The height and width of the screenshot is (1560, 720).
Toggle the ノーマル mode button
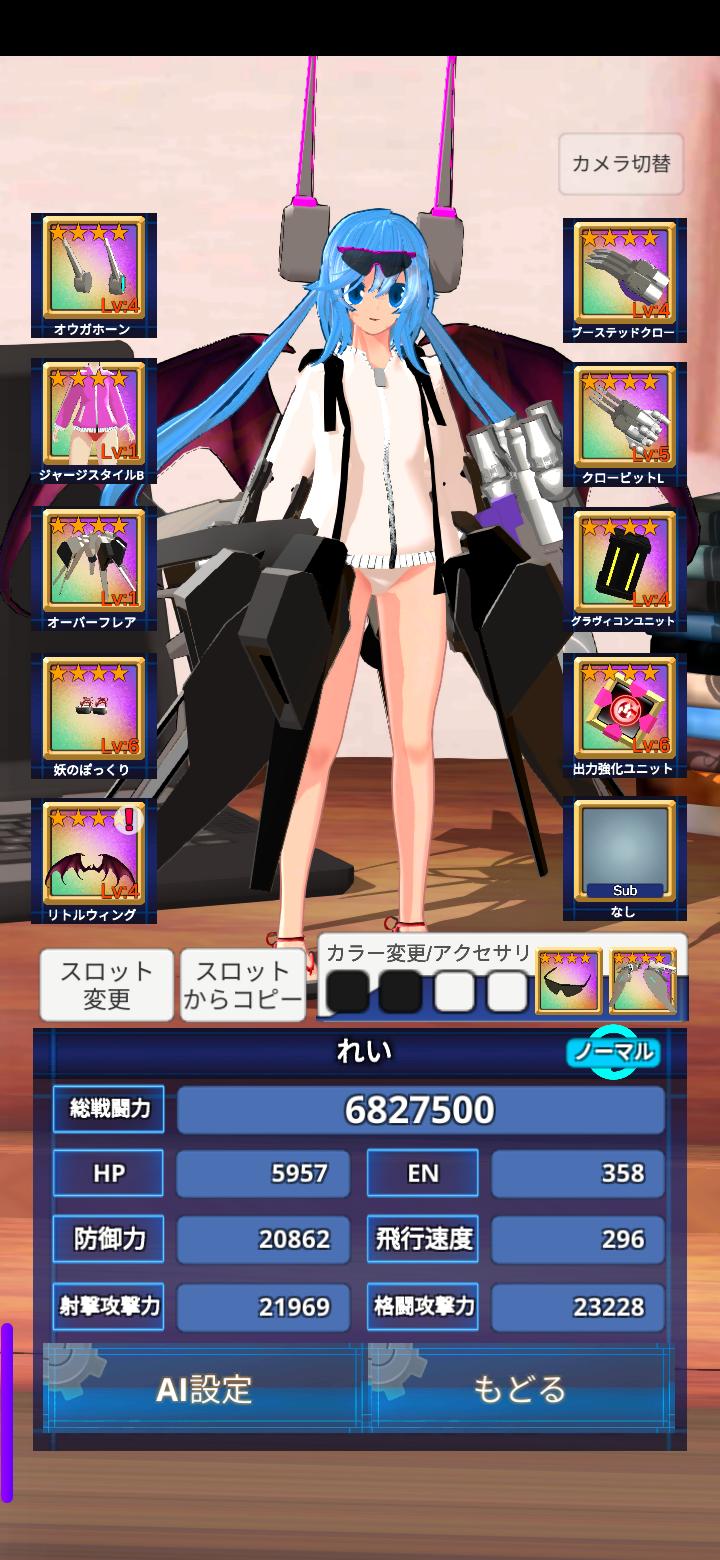pyautogui.click(x=614, y=1052)
